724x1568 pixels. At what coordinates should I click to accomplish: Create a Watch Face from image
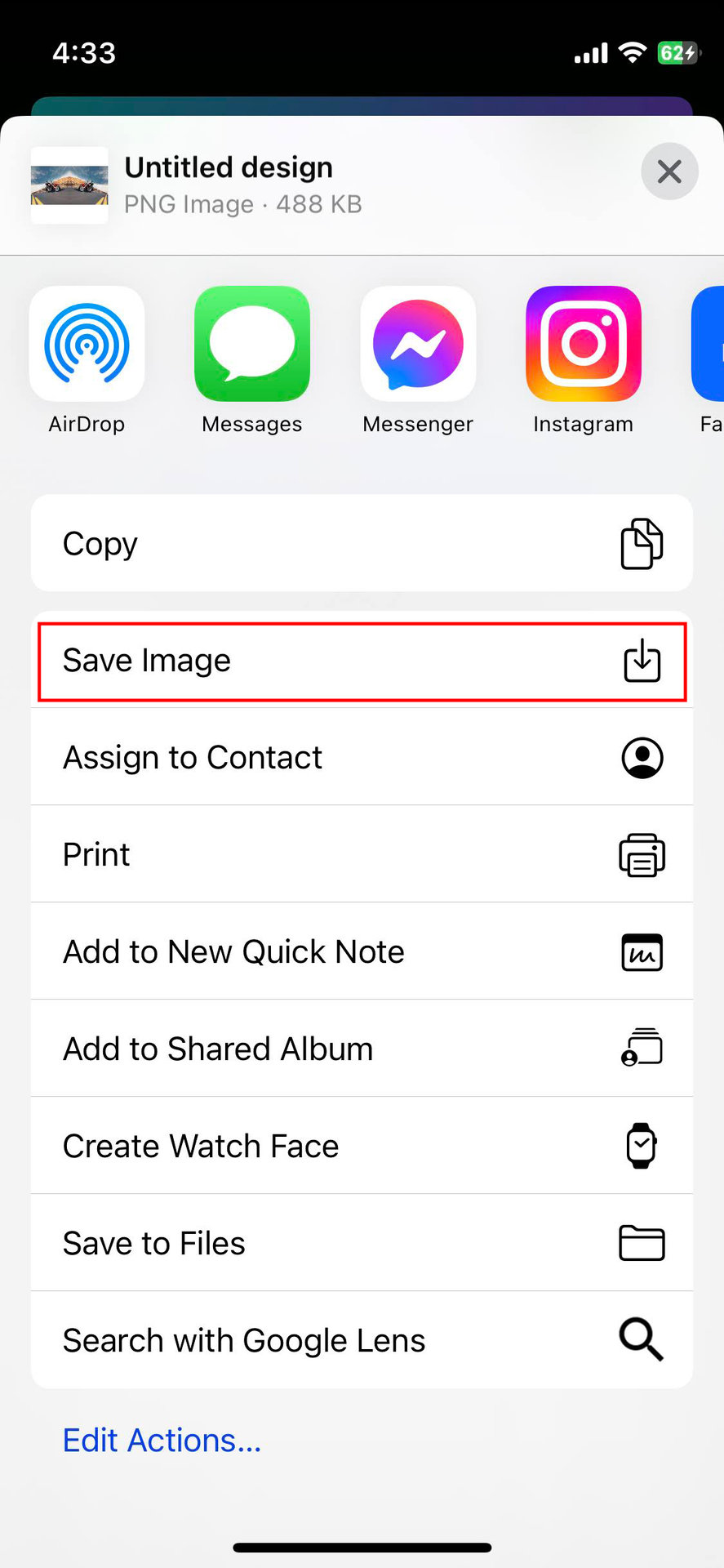pyautogui.click(x=362, y=1146)
